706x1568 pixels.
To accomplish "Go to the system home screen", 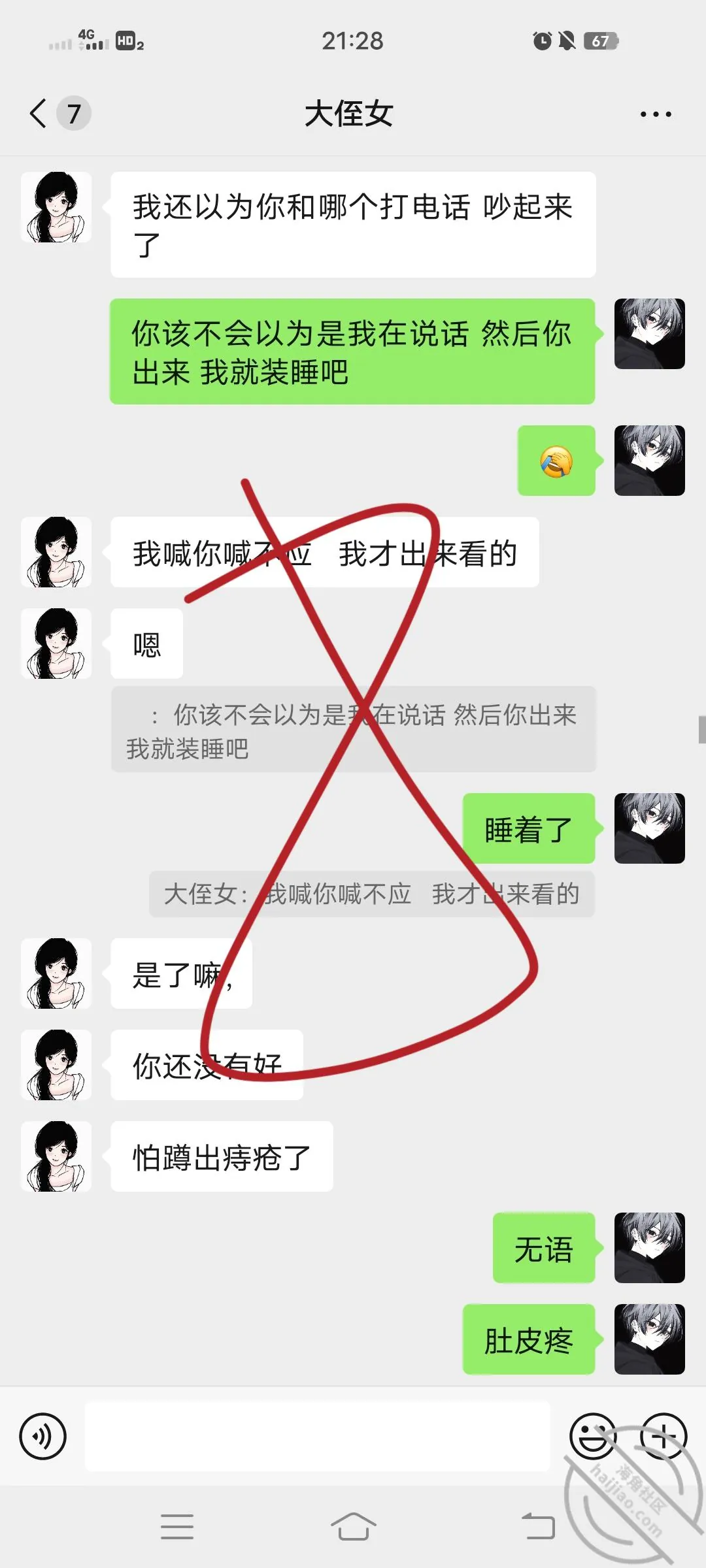I will 353,1526.
